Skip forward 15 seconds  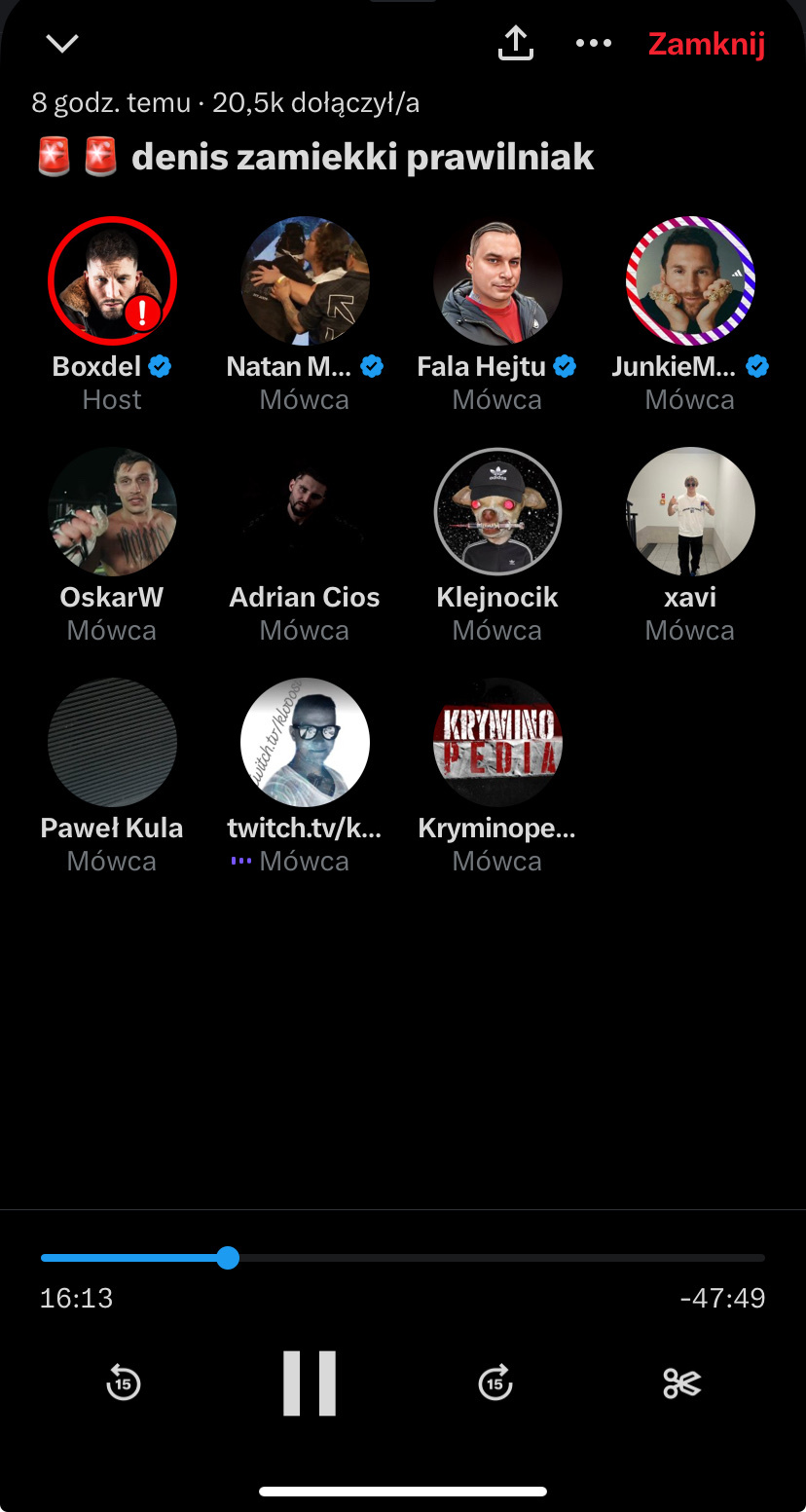coord(495,1383)
